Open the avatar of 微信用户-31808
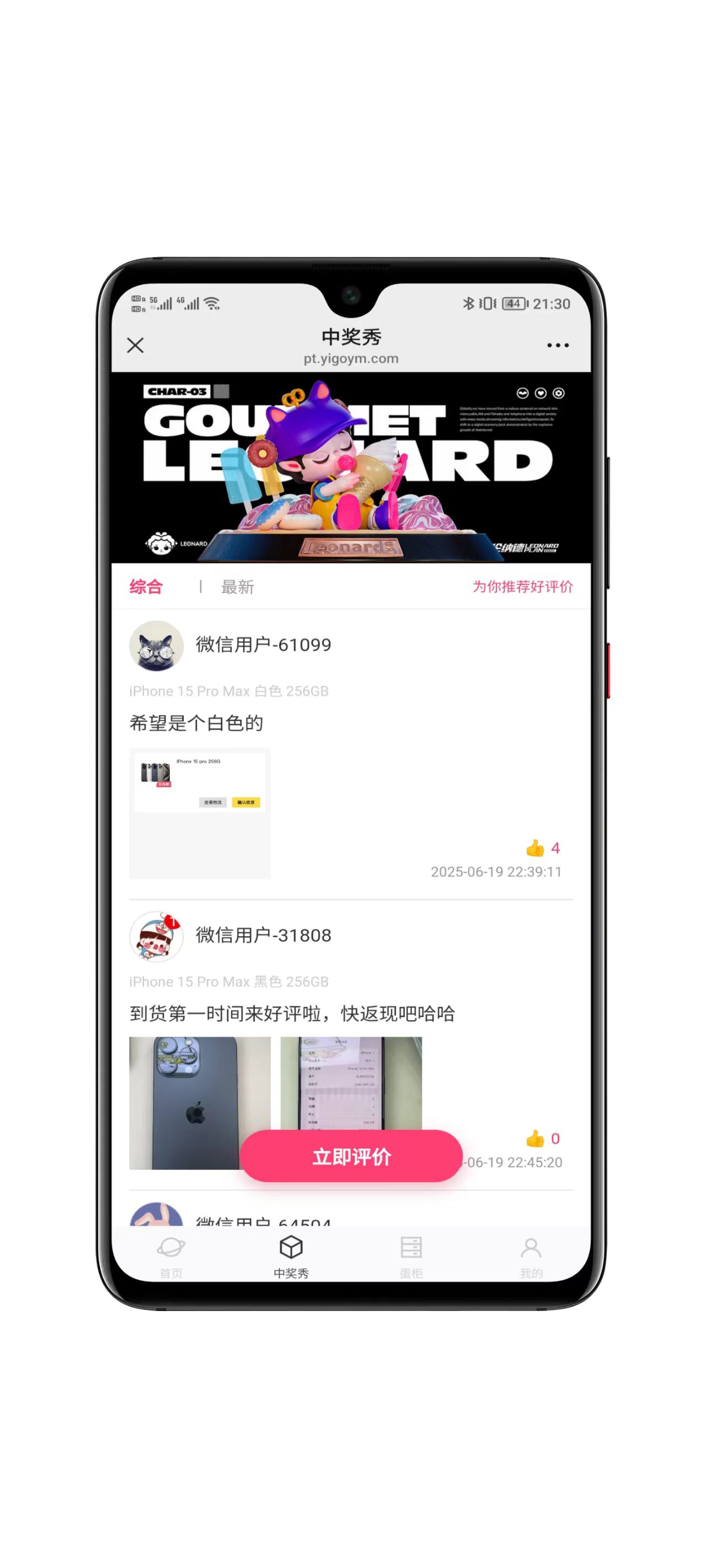This screenshot has height=1568, width=706. [157, 936]
